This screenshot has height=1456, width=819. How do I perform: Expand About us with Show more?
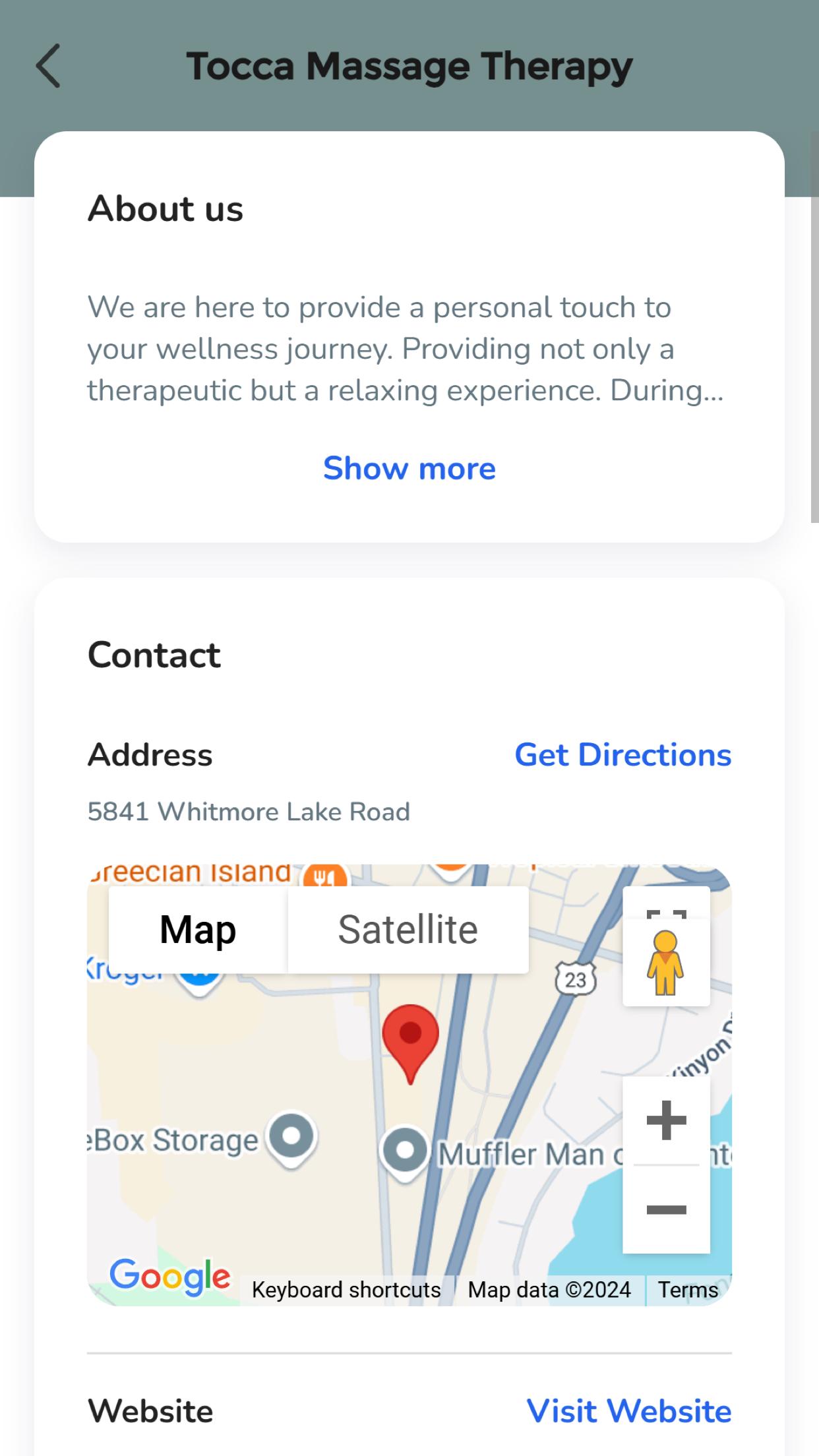pyautogui.click(x=409, y=468)
